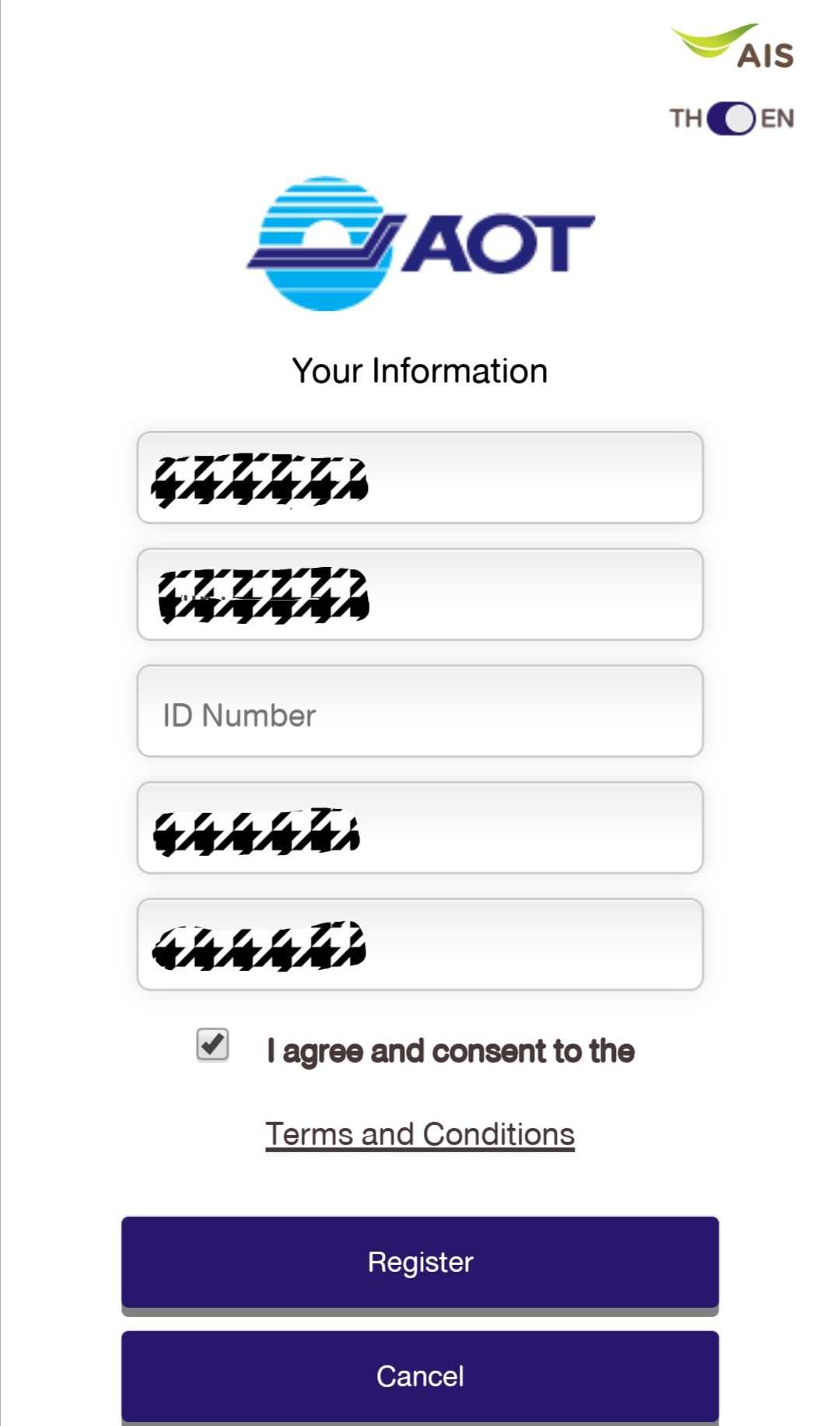Switch the TH/EN language toggle
This screenshot has width=840, height=1426.
point(731,118)
